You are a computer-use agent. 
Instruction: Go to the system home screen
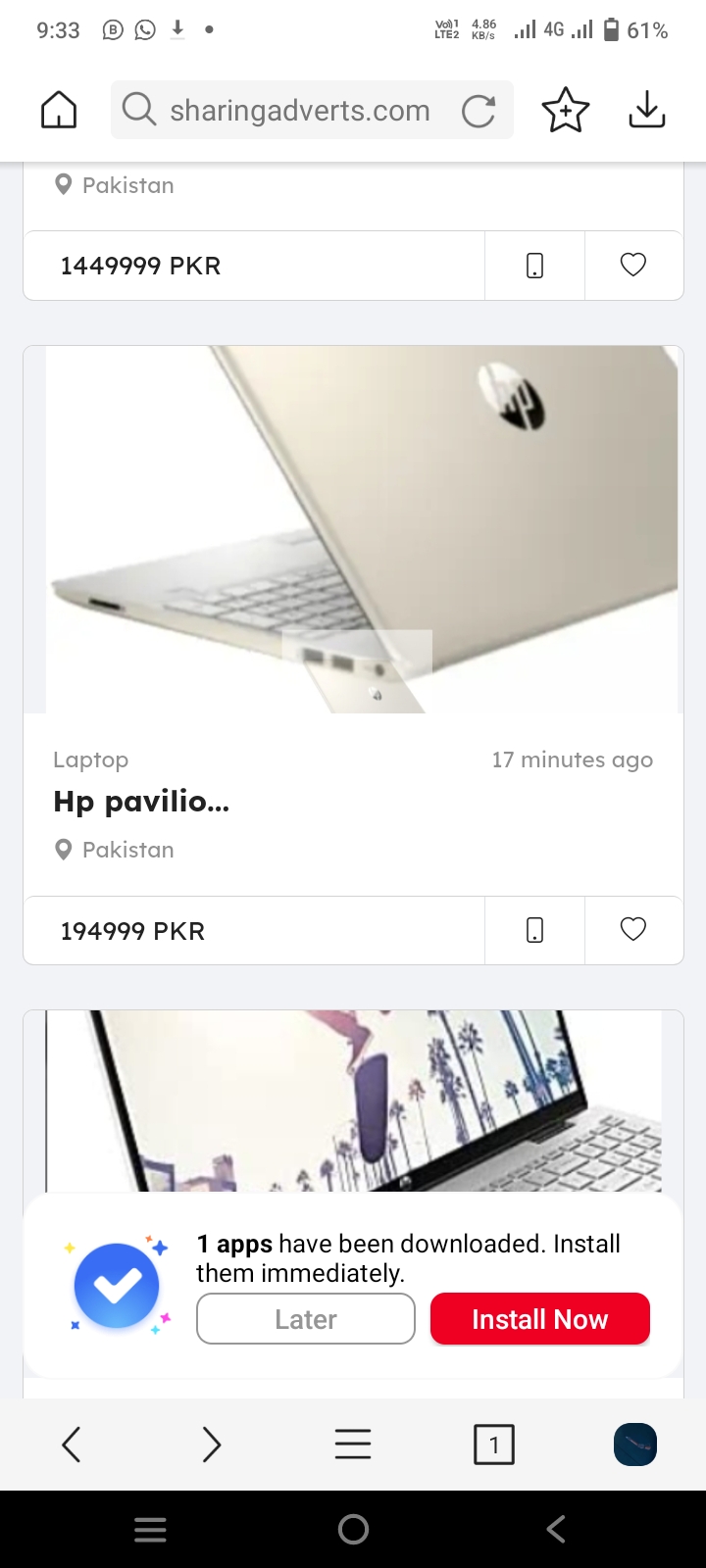tap(353, 1530)
